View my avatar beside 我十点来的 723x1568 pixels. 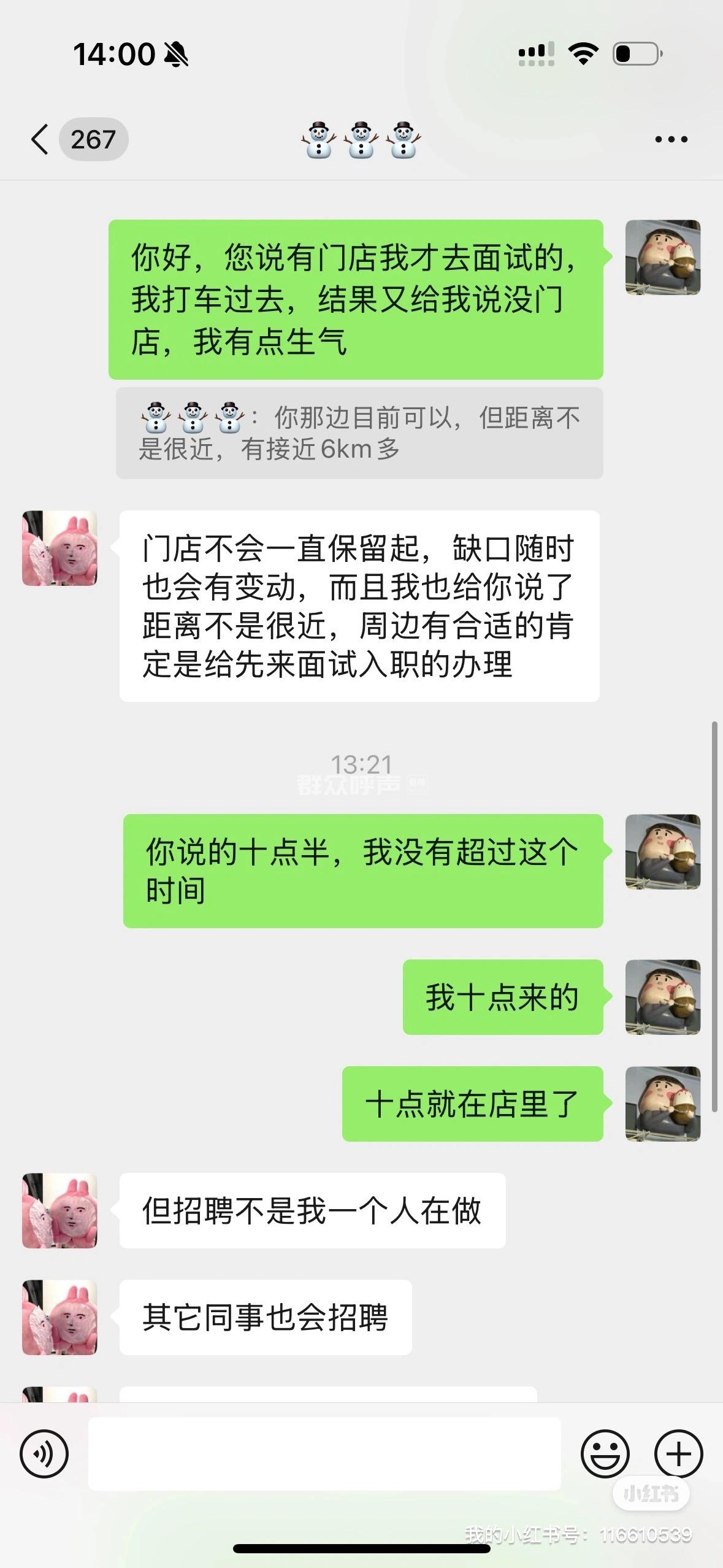662,997
